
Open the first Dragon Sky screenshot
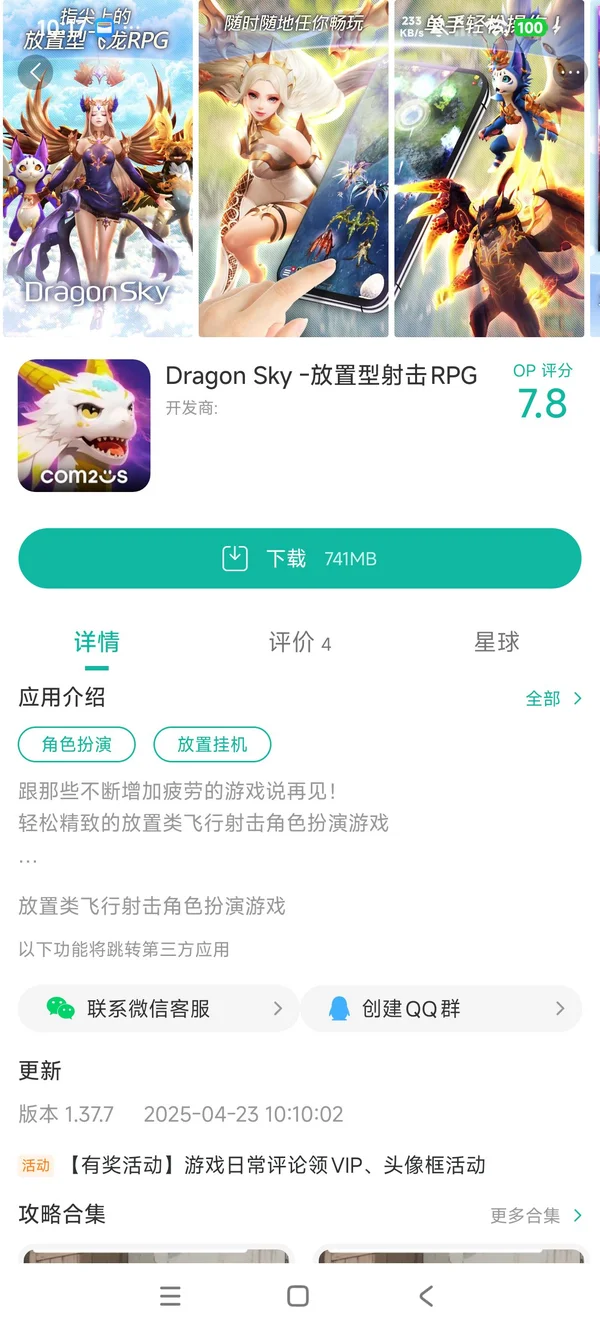coord(97,200)
